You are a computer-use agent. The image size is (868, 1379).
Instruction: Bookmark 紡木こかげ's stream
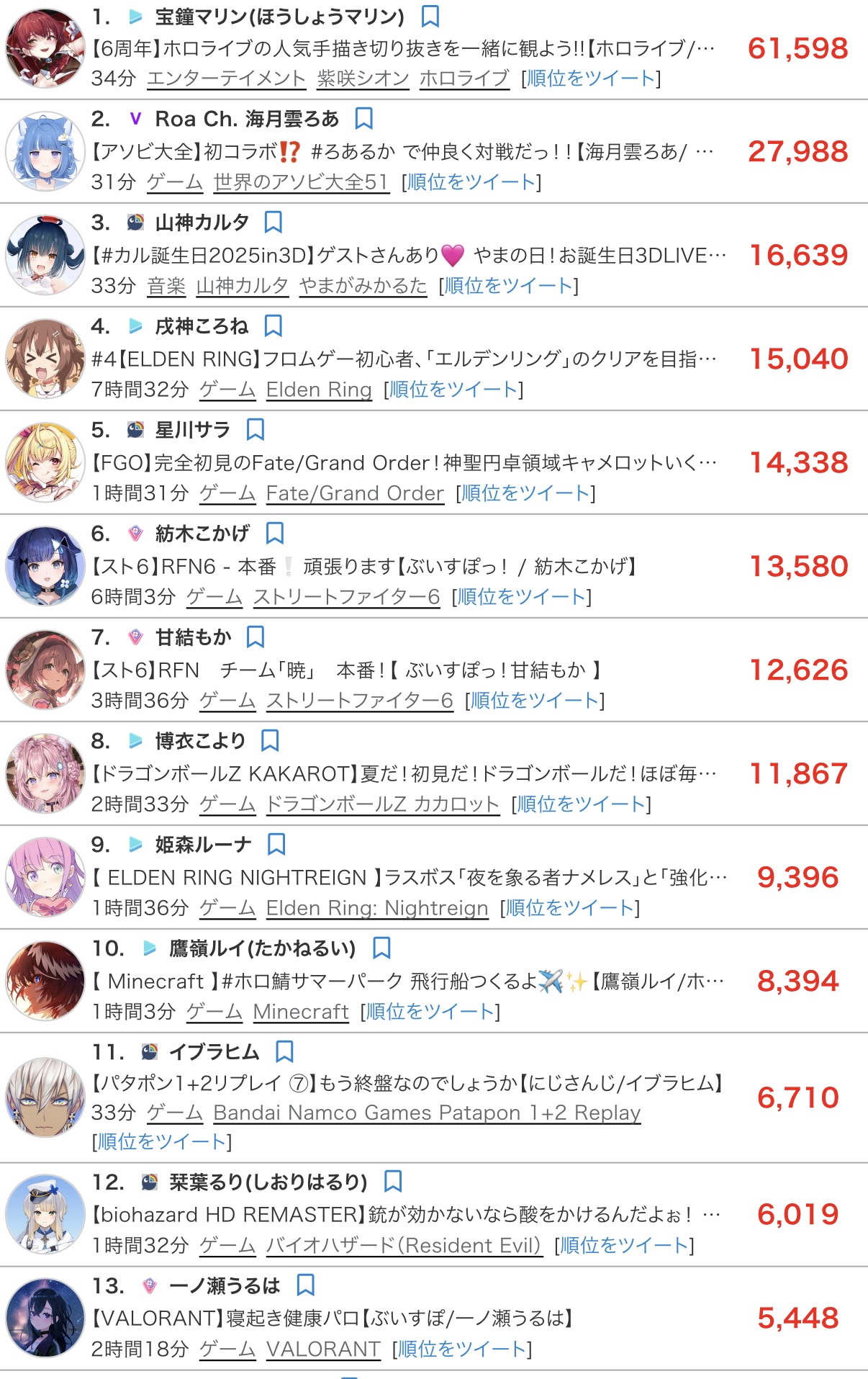(274, 534)
